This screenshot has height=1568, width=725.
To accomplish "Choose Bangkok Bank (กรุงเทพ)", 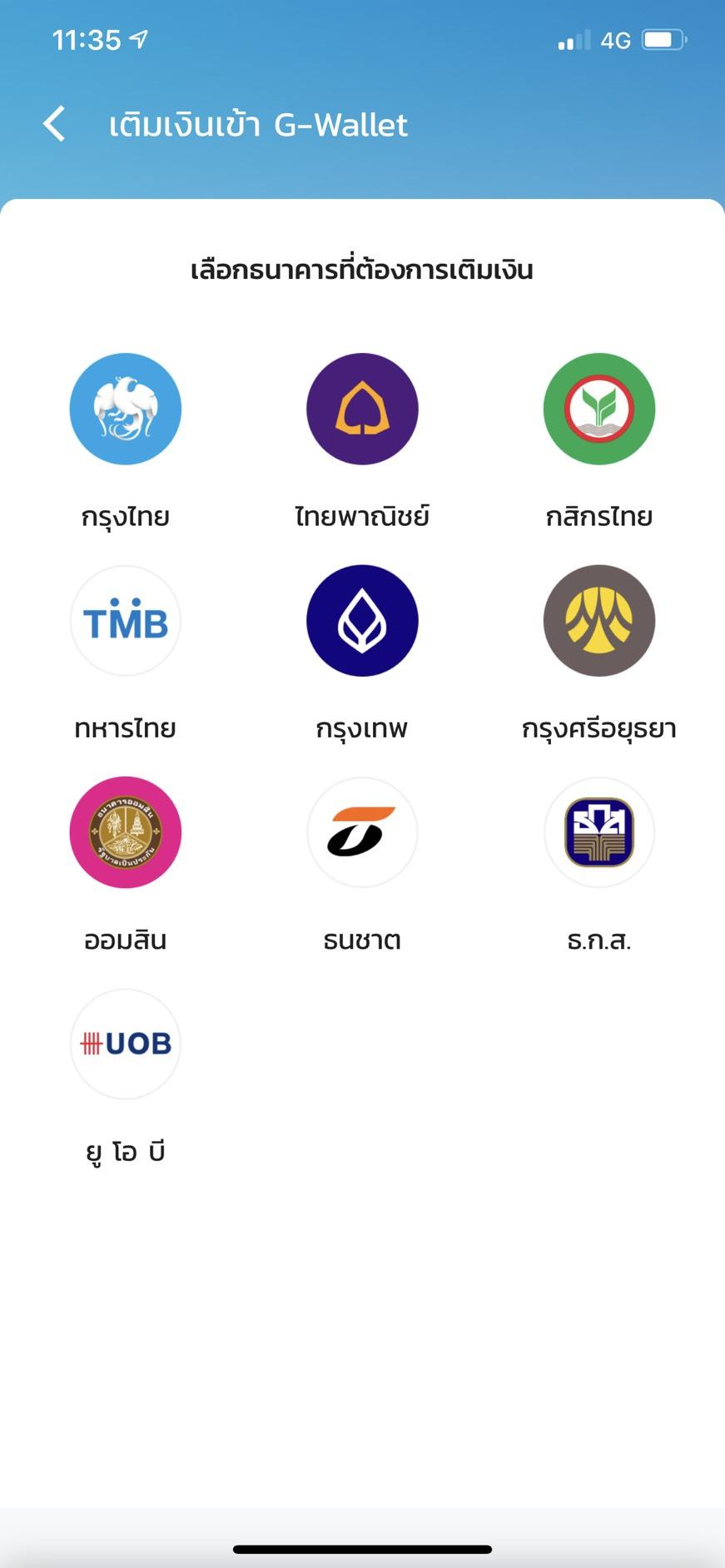I will click(x=362, y=621).
